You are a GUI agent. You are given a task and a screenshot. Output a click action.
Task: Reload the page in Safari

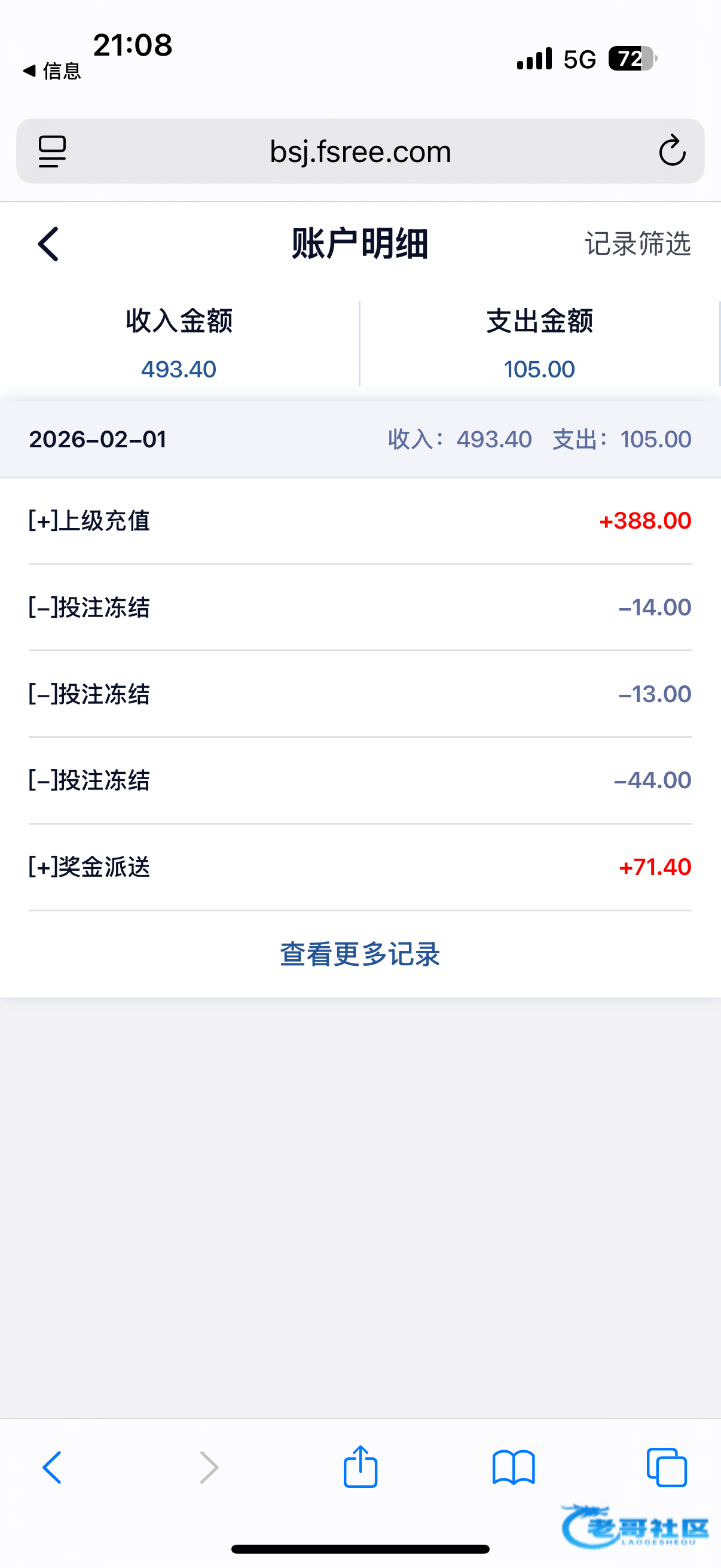672,151
